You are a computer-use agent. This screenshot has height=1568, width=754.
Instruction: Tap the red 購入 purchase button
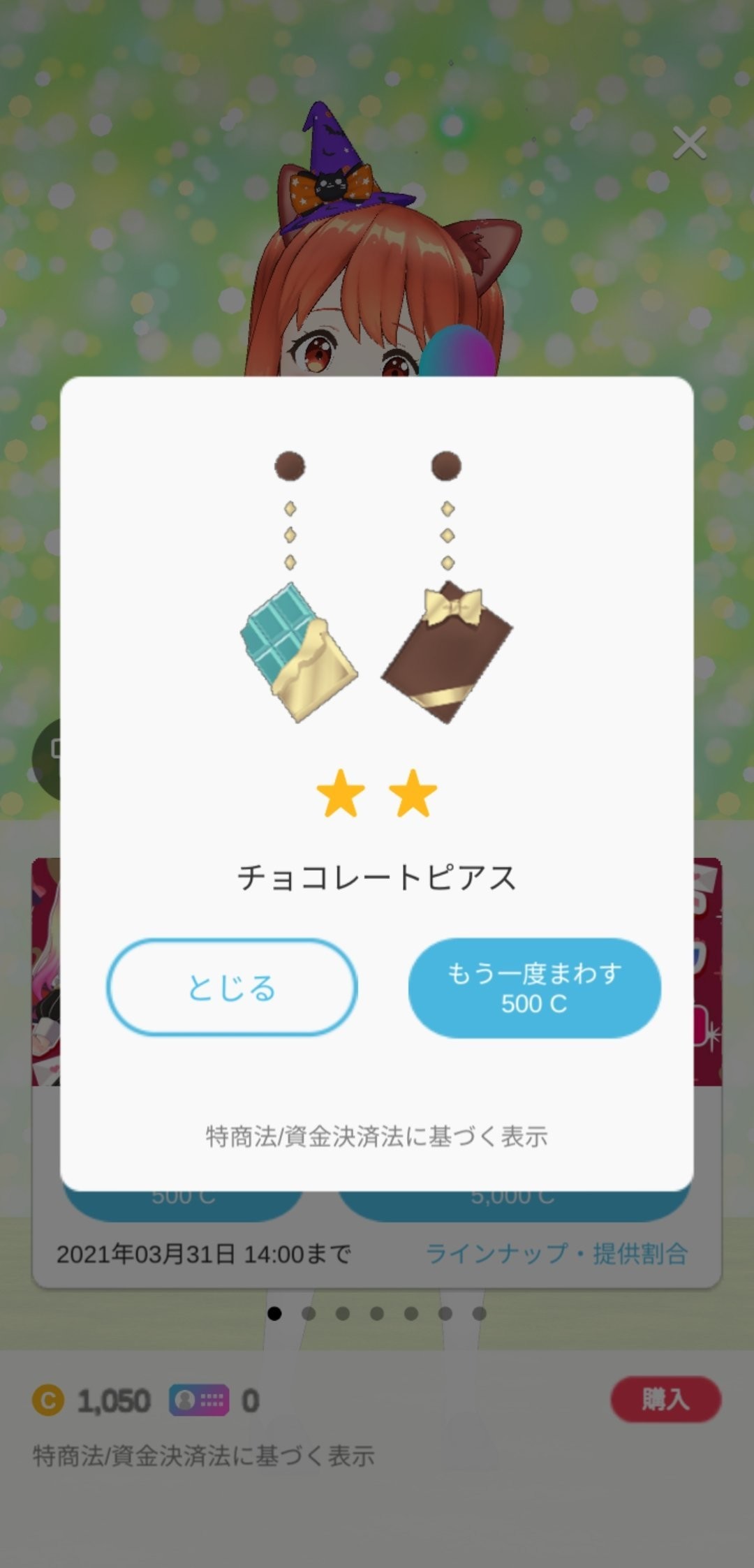click(665, 1399)
